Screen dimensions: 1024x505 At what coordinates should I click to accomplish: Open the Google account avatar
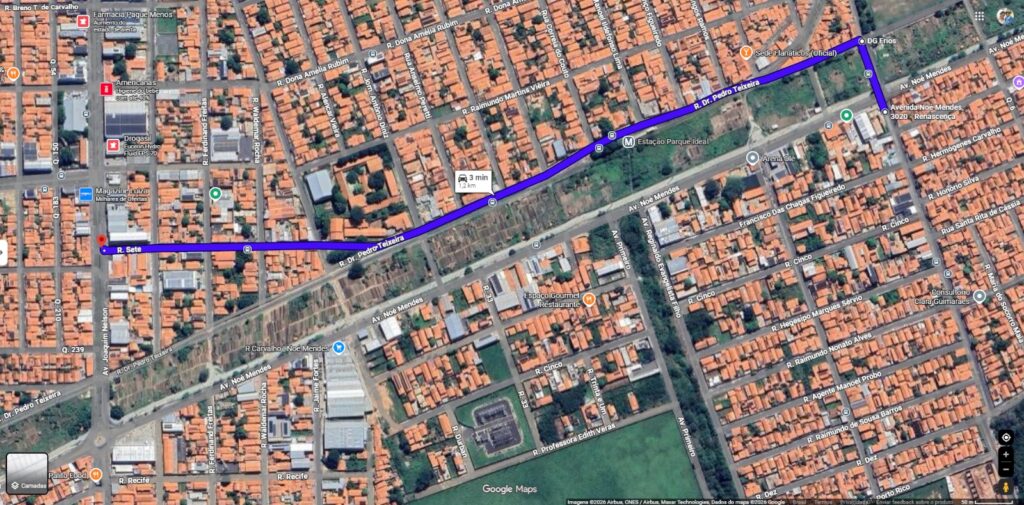1005,16
